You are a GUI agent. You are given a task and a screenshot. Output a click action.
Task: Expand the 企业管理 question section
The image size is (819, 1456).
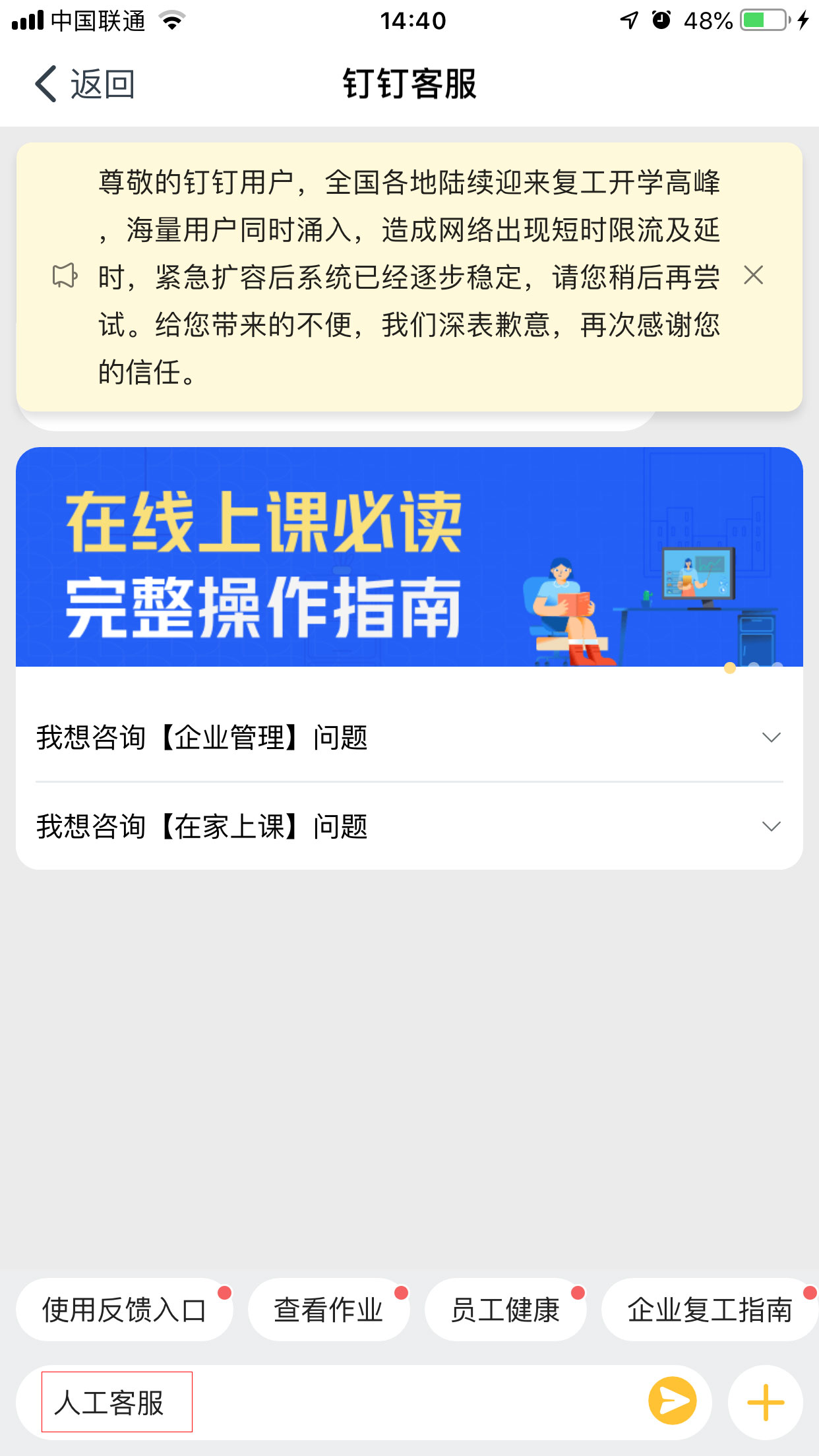pyautogui.click(x=409, y=738)
